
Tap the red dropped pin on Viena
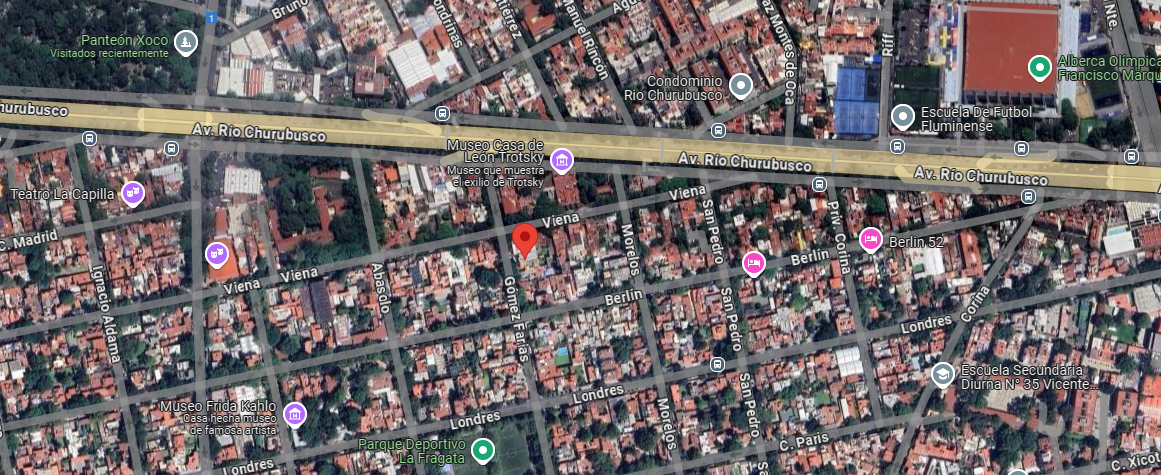pos(526,240)
